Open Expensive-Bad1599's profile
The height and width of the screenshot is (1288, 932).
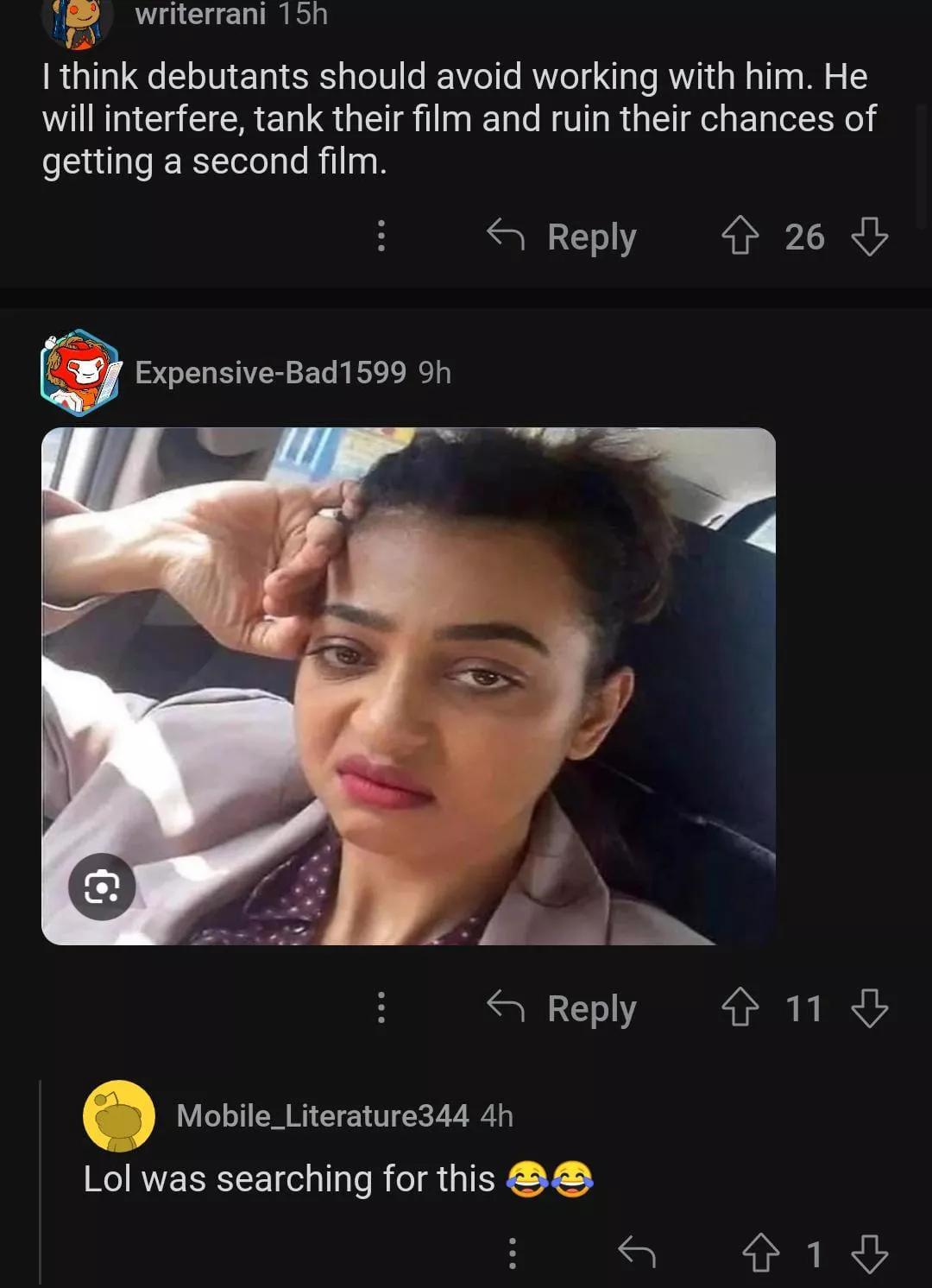pyautogui.click(x=270, y=373)
